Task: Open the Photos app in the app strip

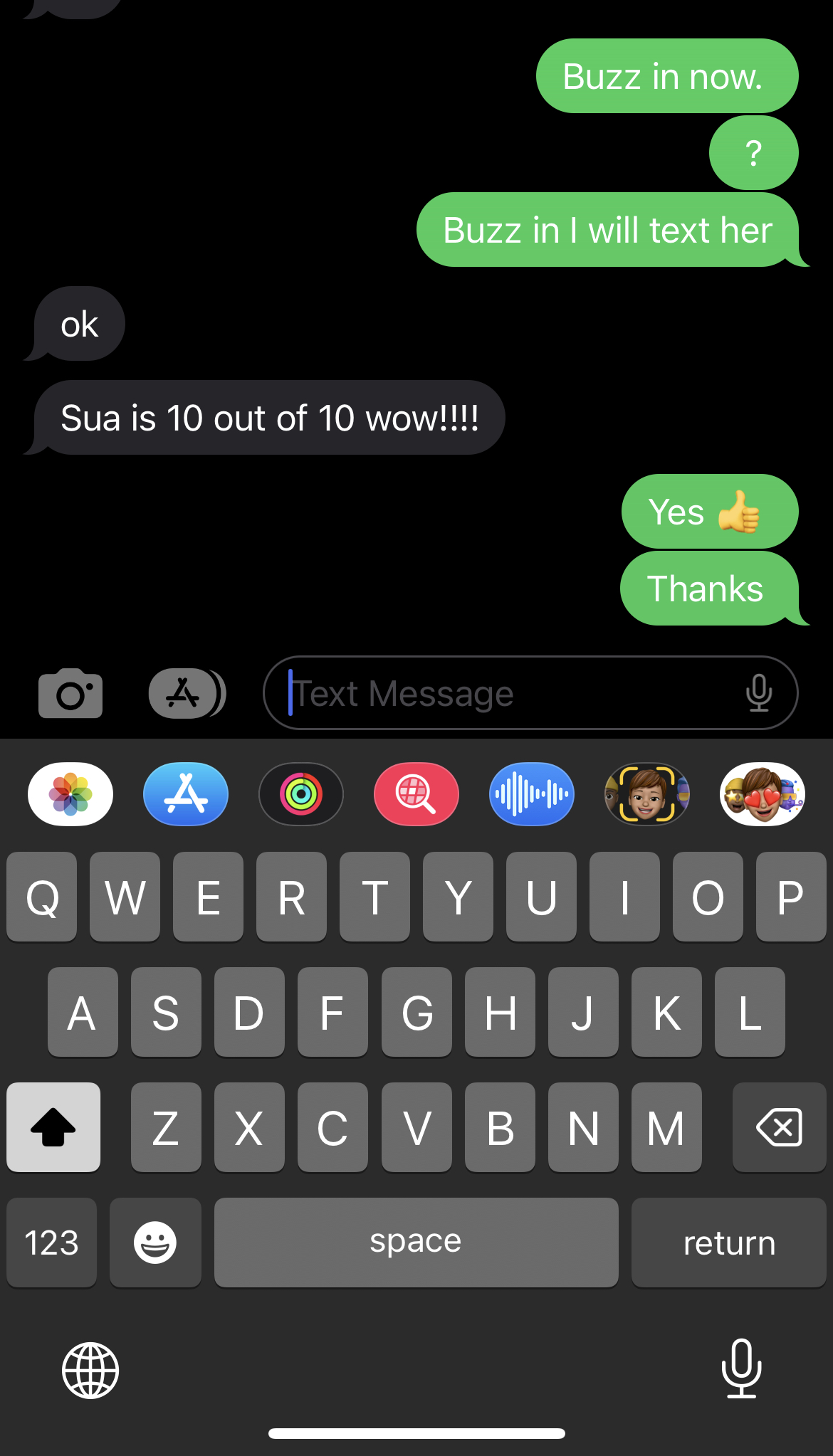Action: click(70, 794)
